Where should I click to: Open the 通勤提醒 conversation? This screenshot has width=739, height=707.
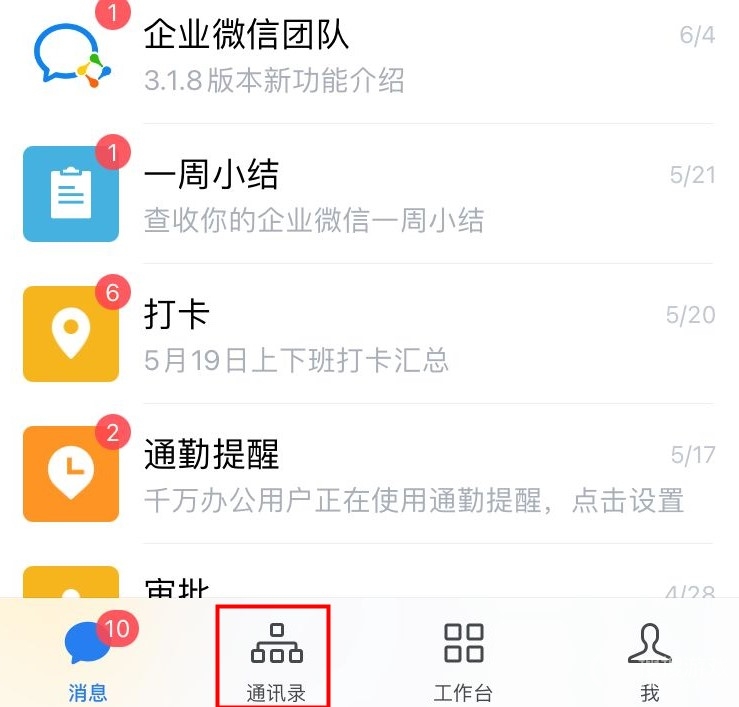(x=400, y=475)
